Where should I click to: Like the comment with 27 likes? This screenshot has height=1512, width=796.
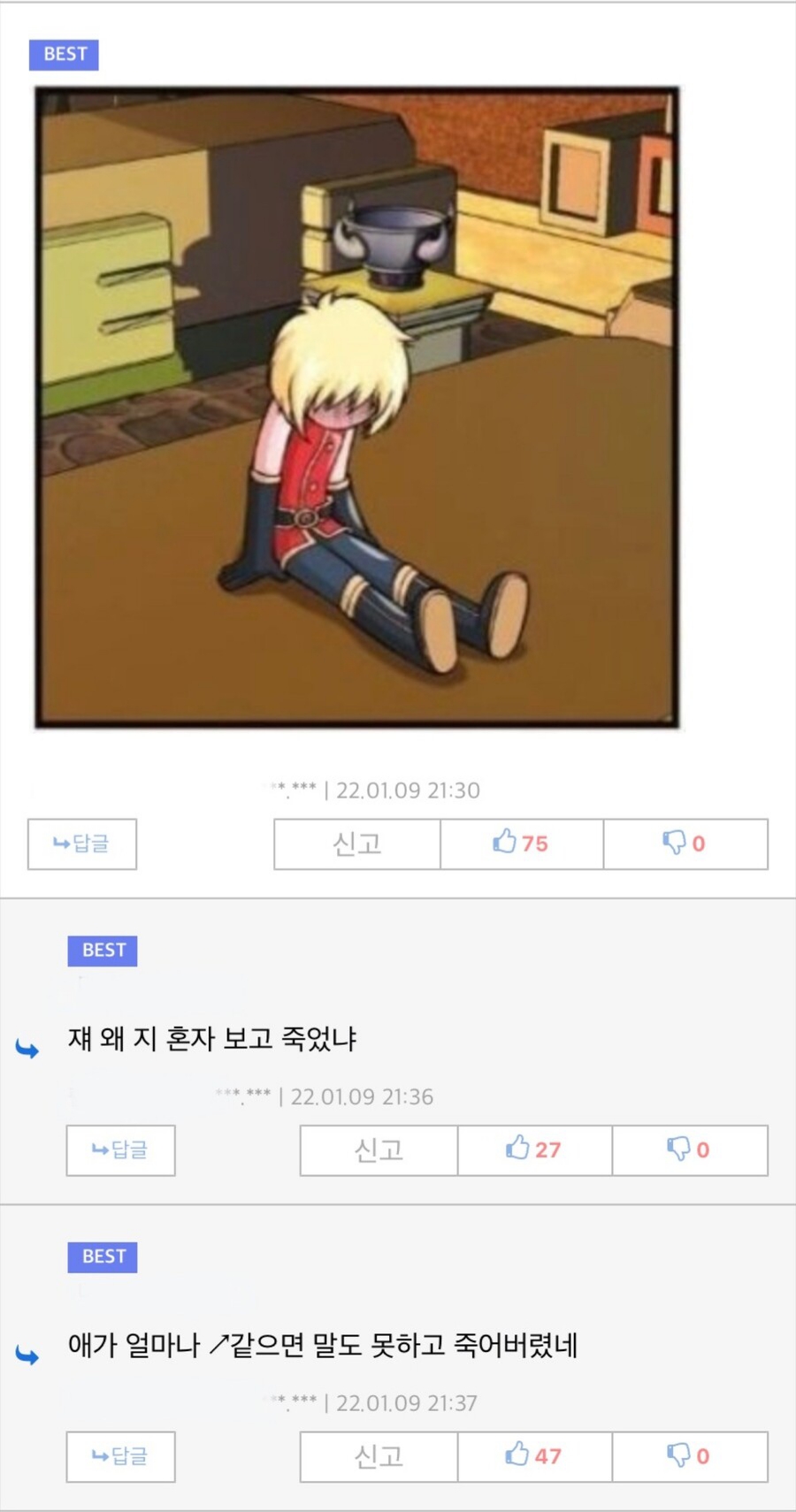coord(535,1150)
